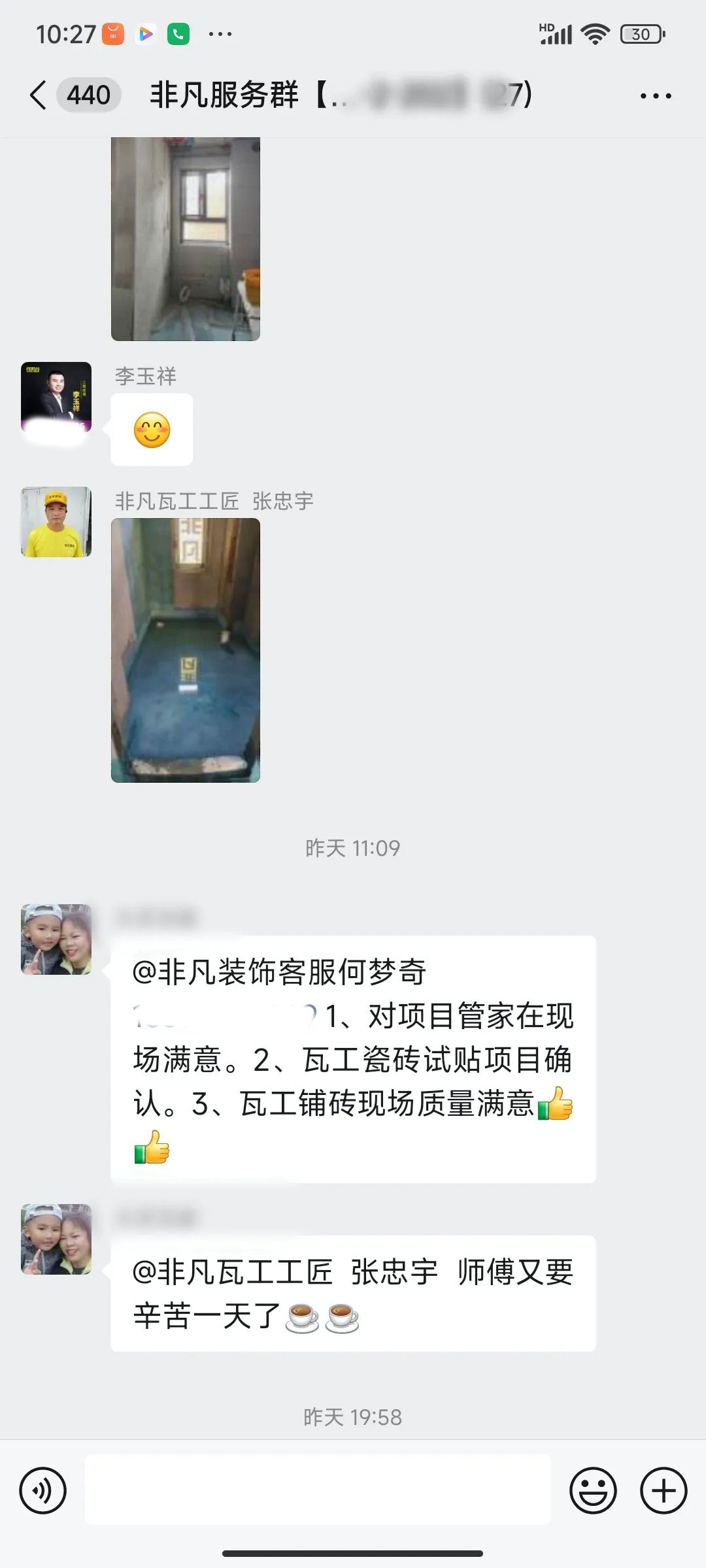
Task: Tap the avatar beside 师傅又要辛苦一天了 message
Action: coord(56,1239)
